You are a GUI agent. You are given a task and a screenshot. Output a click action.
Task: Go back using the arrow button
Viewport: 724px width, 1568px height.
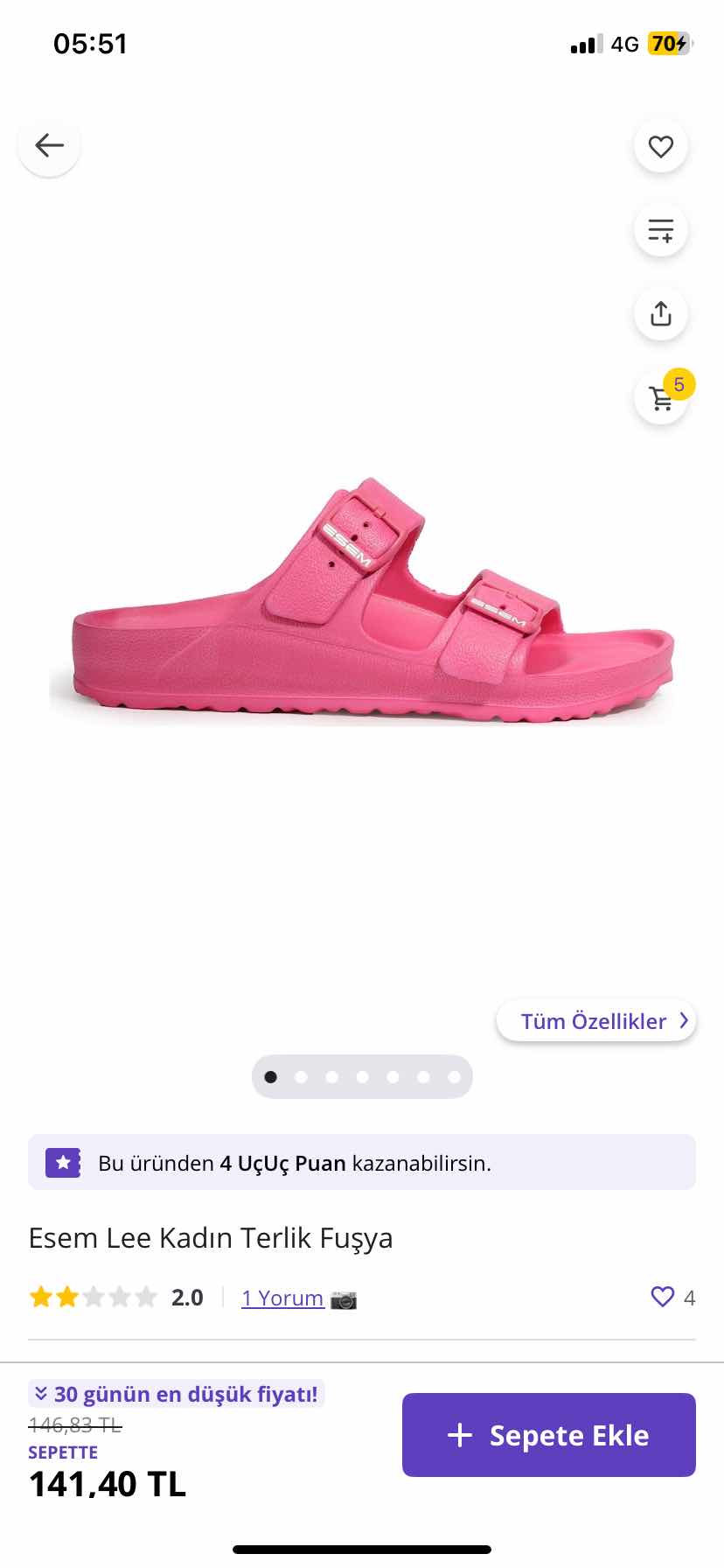click(49, 145)
